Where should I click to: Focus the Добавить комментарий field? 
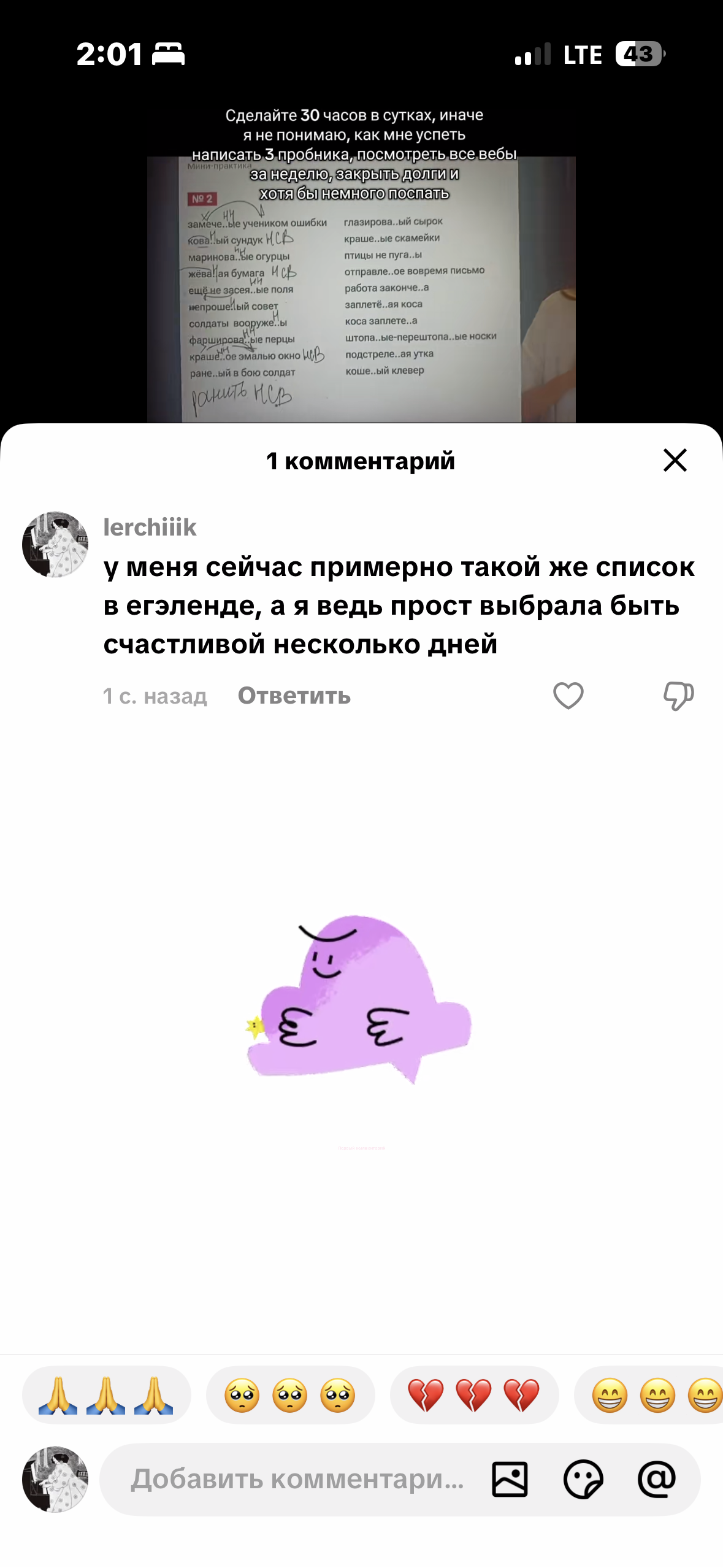point(297,1479)
